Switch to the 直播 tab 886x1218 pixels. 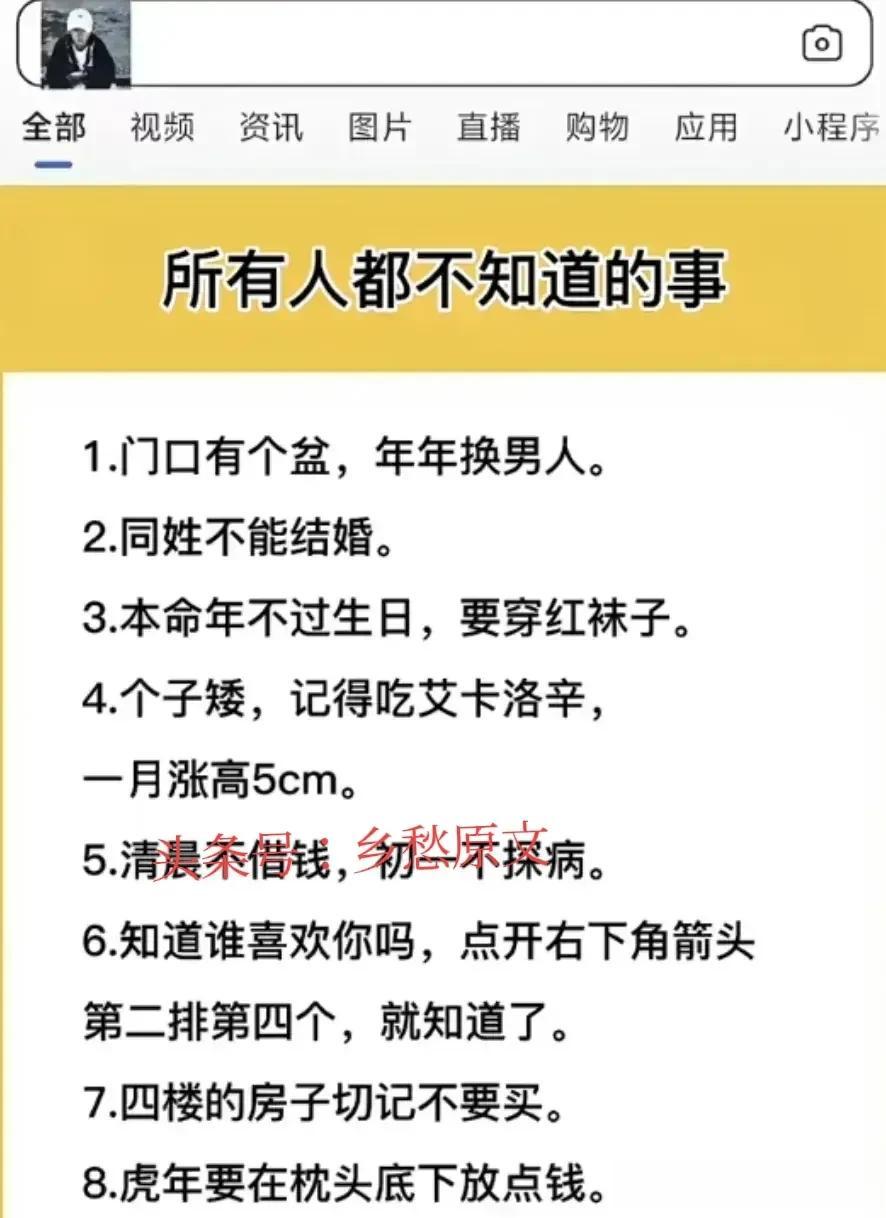[x=489, y=128]
